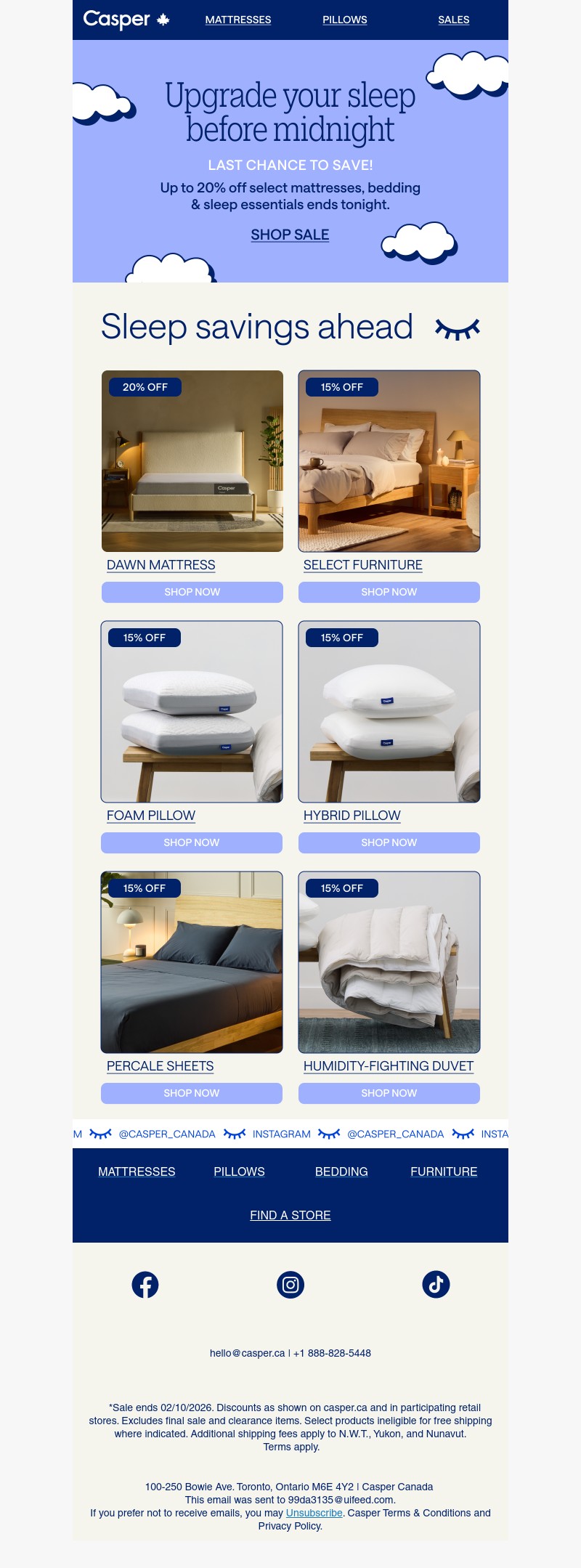581x1568 pixels.
Task: Open the Mattresses link in the header
Action: pyautogui.click(x=238, y=20)
